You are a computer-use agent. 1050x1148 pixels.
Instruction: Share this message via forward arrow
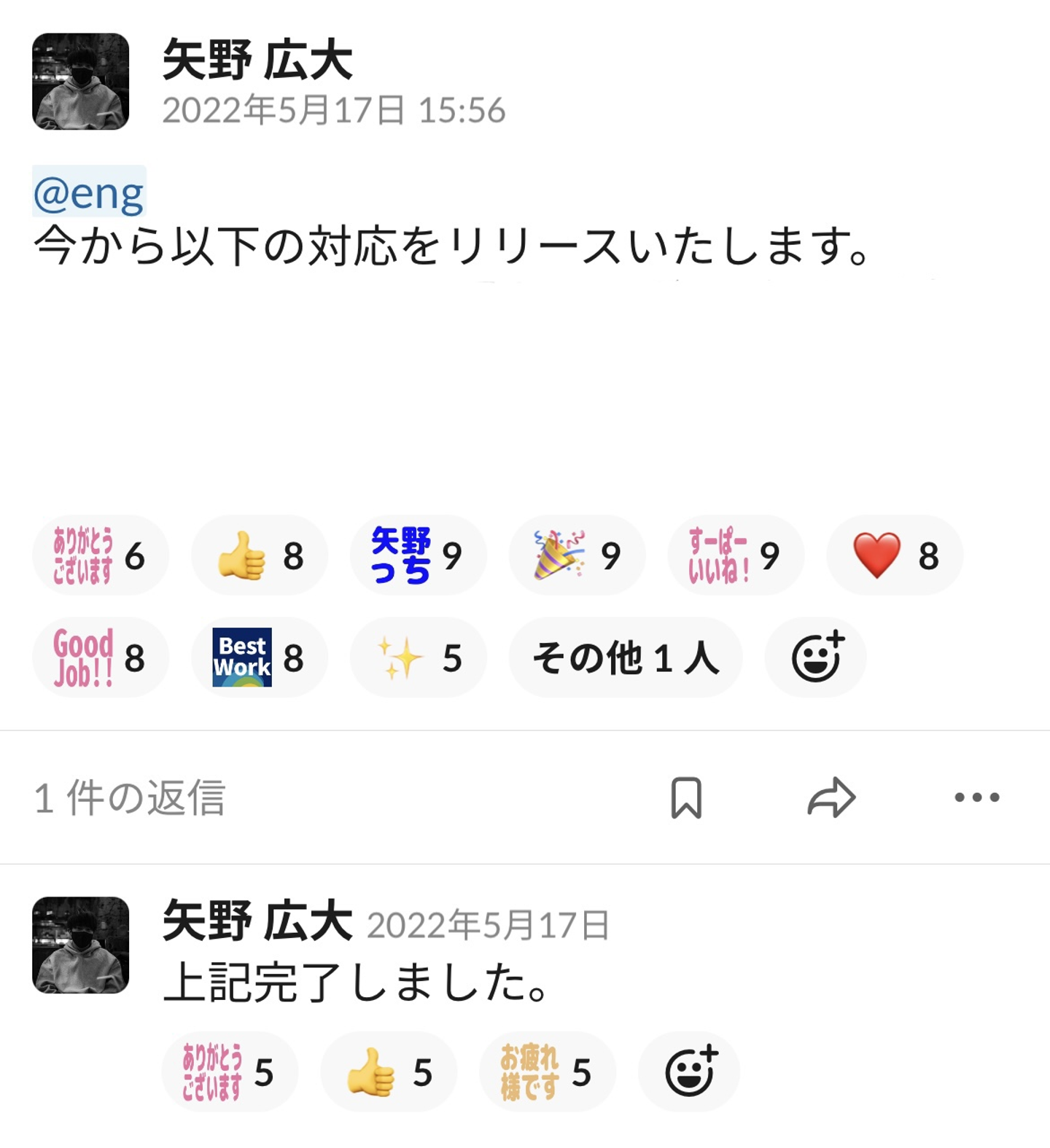click(x=831, y=797)
